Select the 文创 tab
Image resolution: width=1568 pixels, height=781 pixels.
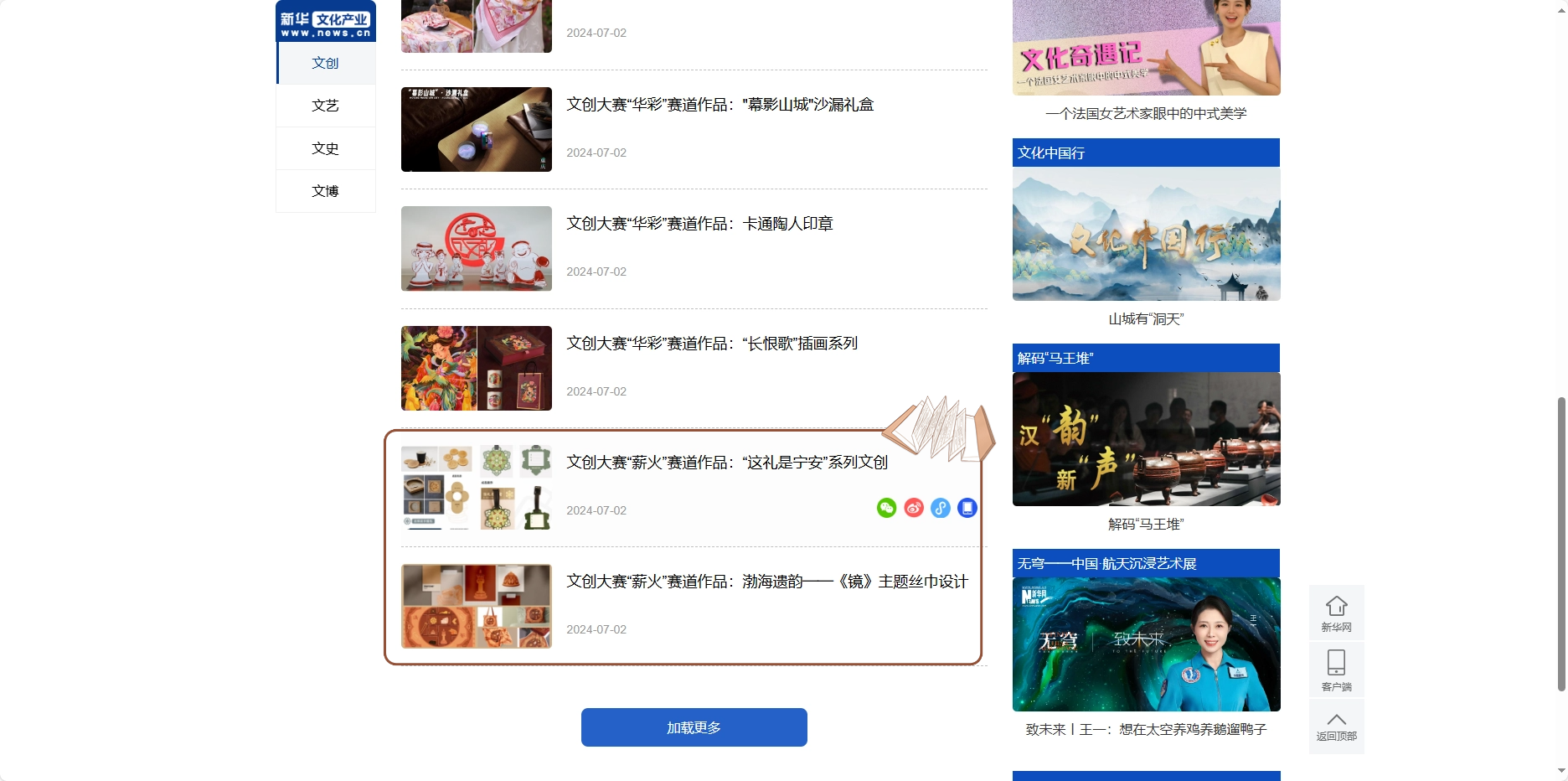point(325,63)
